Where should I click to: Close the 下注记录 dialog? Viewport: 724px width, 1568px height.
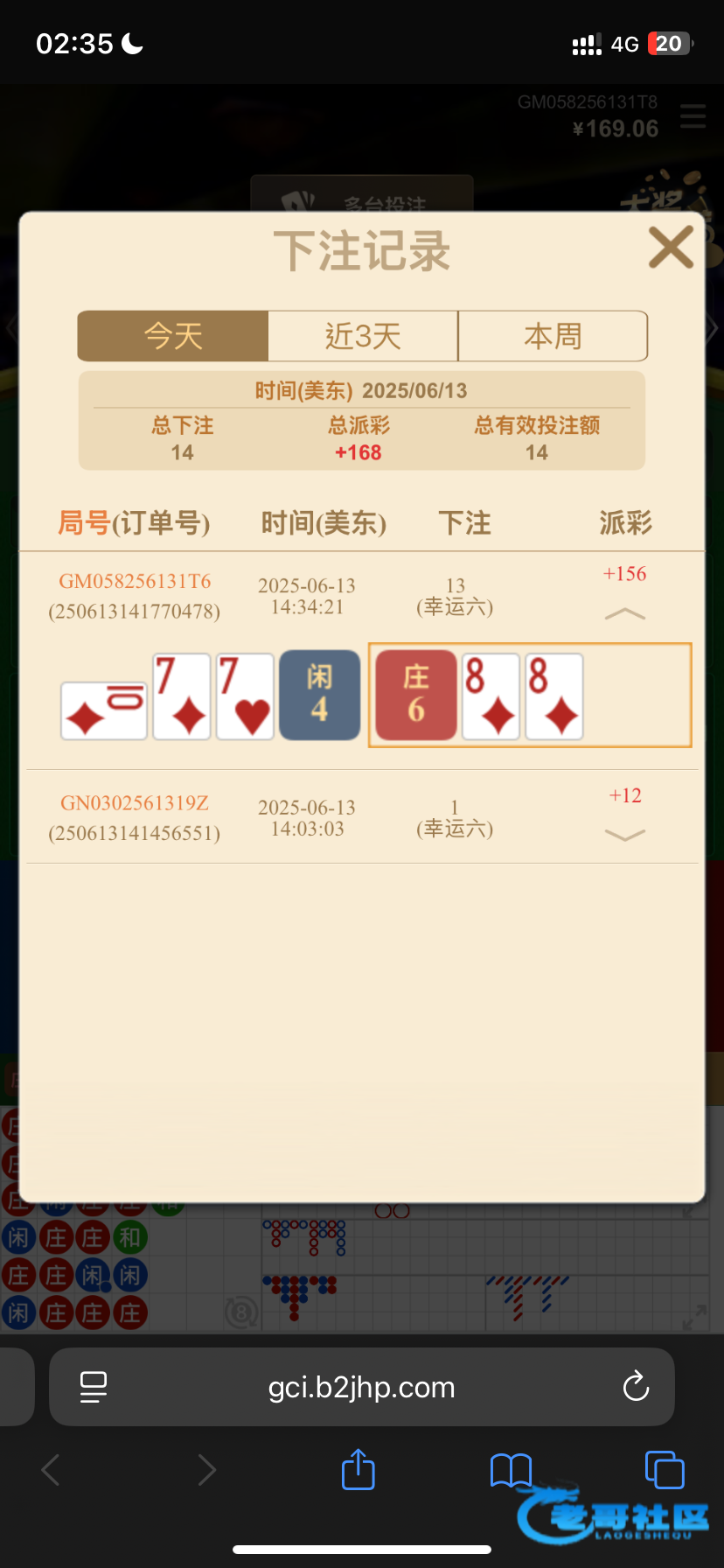pyautogui.click(x=671, y=247)
